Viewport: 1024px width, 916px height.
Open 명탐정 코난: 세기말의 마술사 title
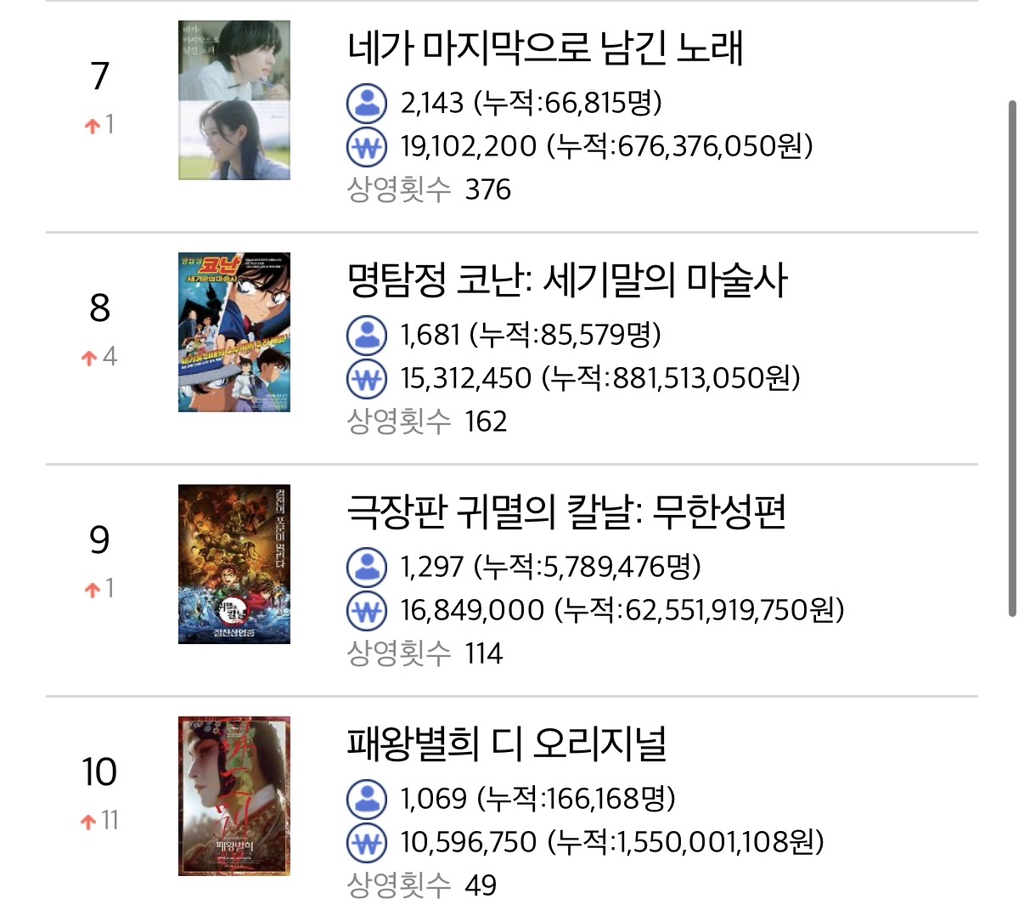[x=567, y=279]
